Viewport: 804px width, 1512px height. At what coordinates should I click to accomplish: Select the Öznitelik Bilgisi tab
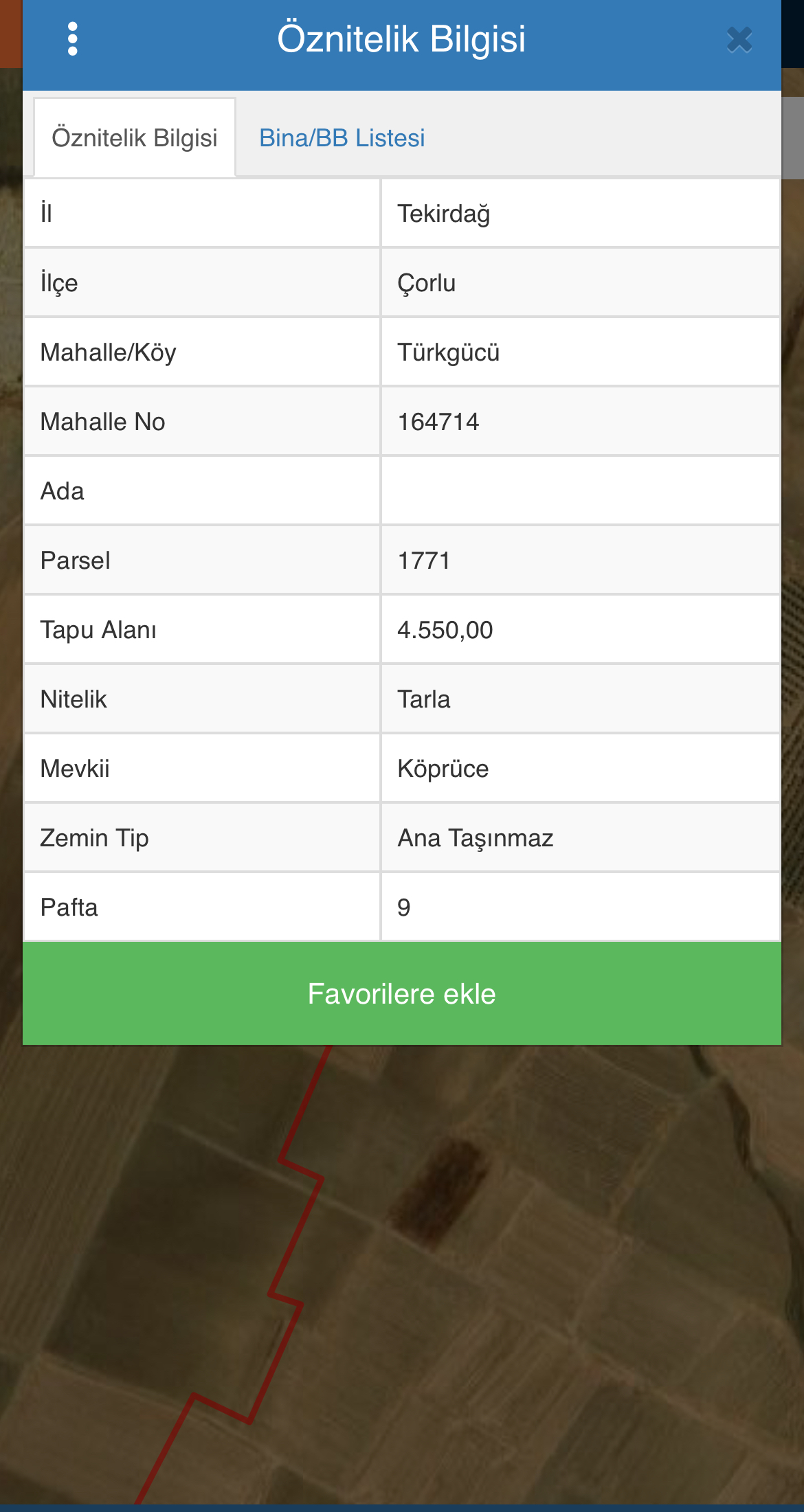(135, 138)
